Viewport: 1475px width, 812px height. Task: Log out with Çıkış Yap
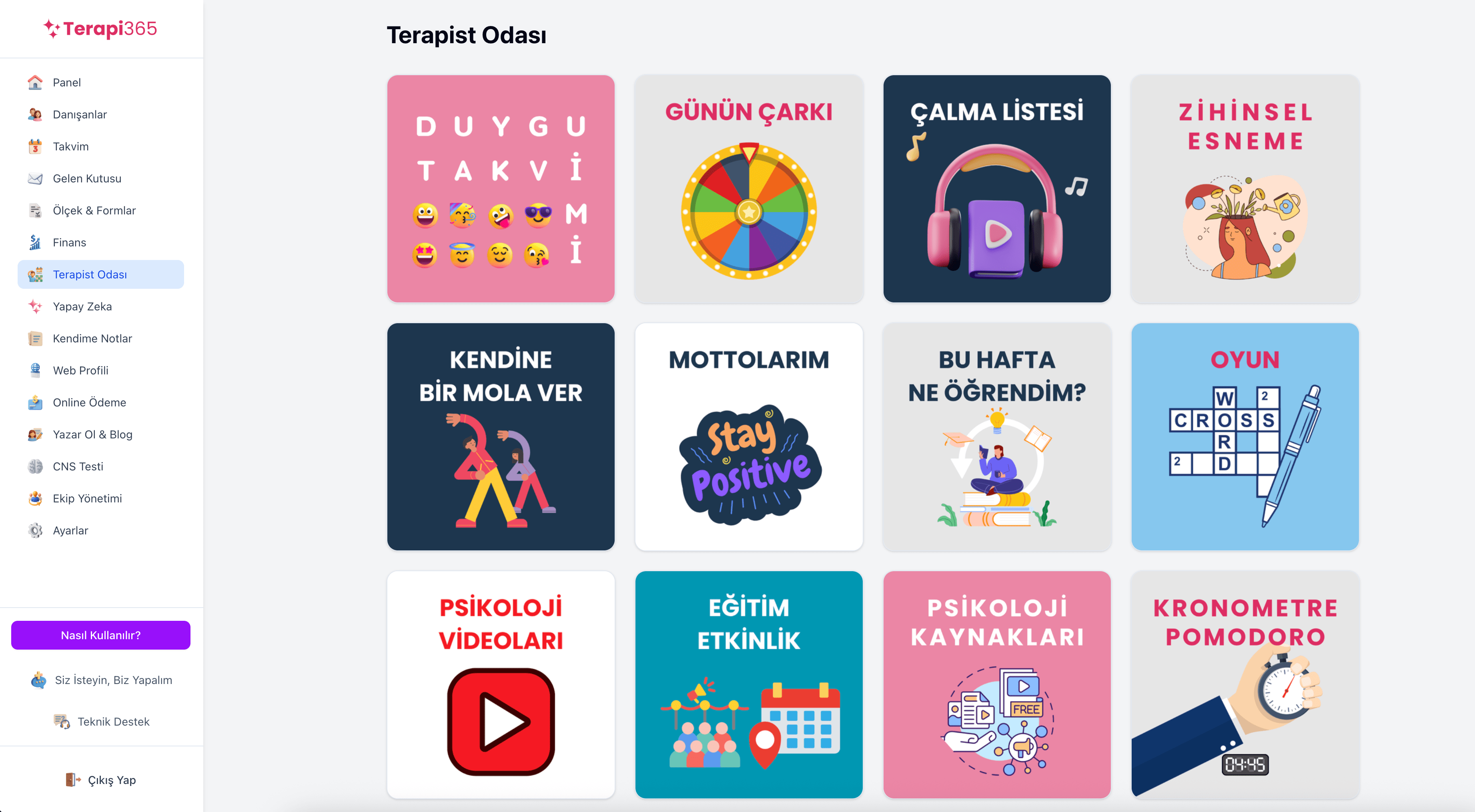pyautogui.click(x=111, y=779)
